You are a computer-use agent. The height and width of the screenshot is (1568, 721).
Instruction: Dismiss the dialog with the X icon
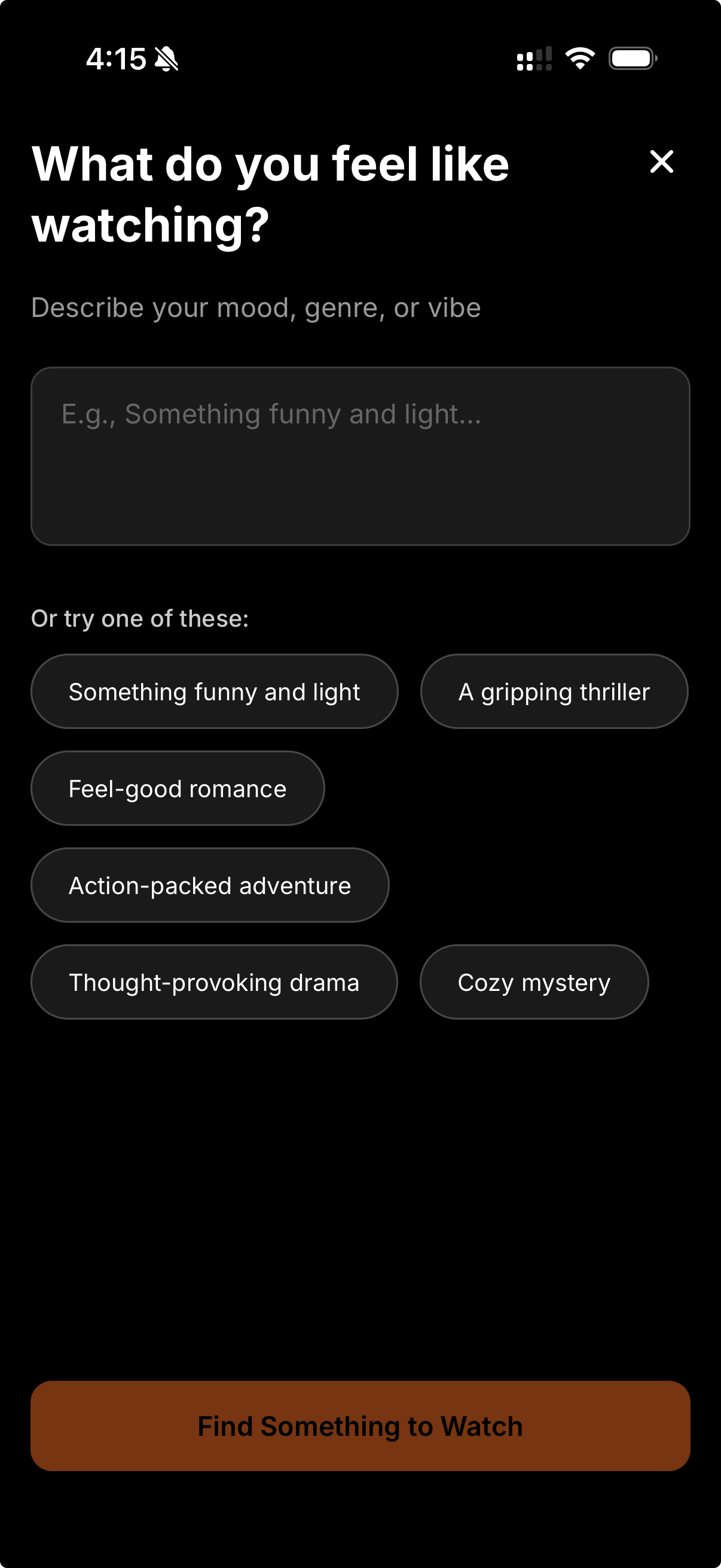coord(661,161)
